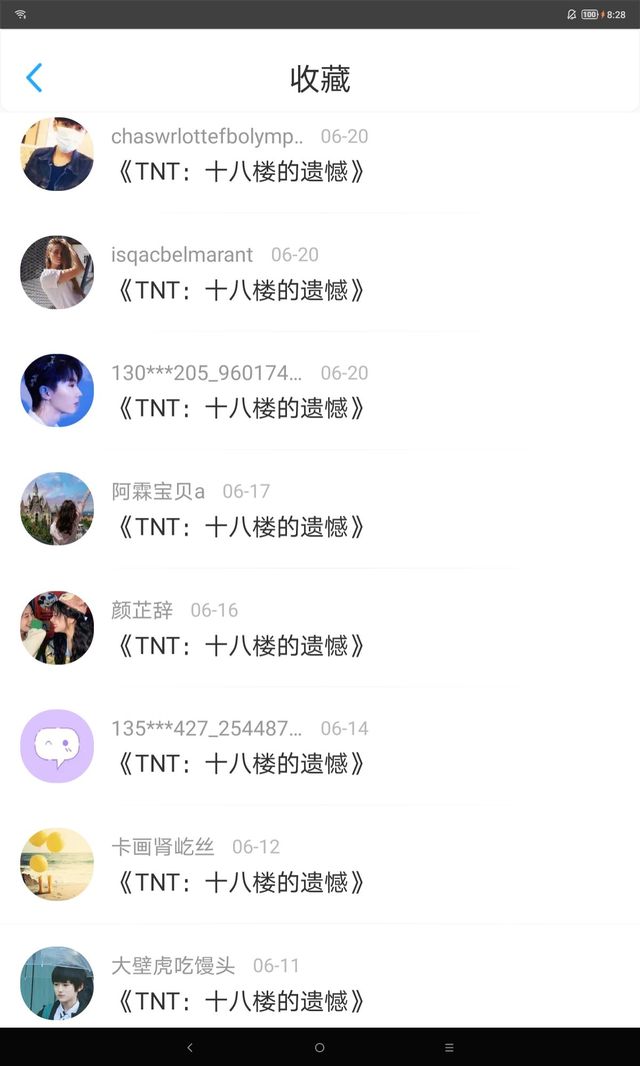Open recent apps from the navigation bar
Image resolution: width=640 pixels, height=1066 pixels.
[449, 1048]
